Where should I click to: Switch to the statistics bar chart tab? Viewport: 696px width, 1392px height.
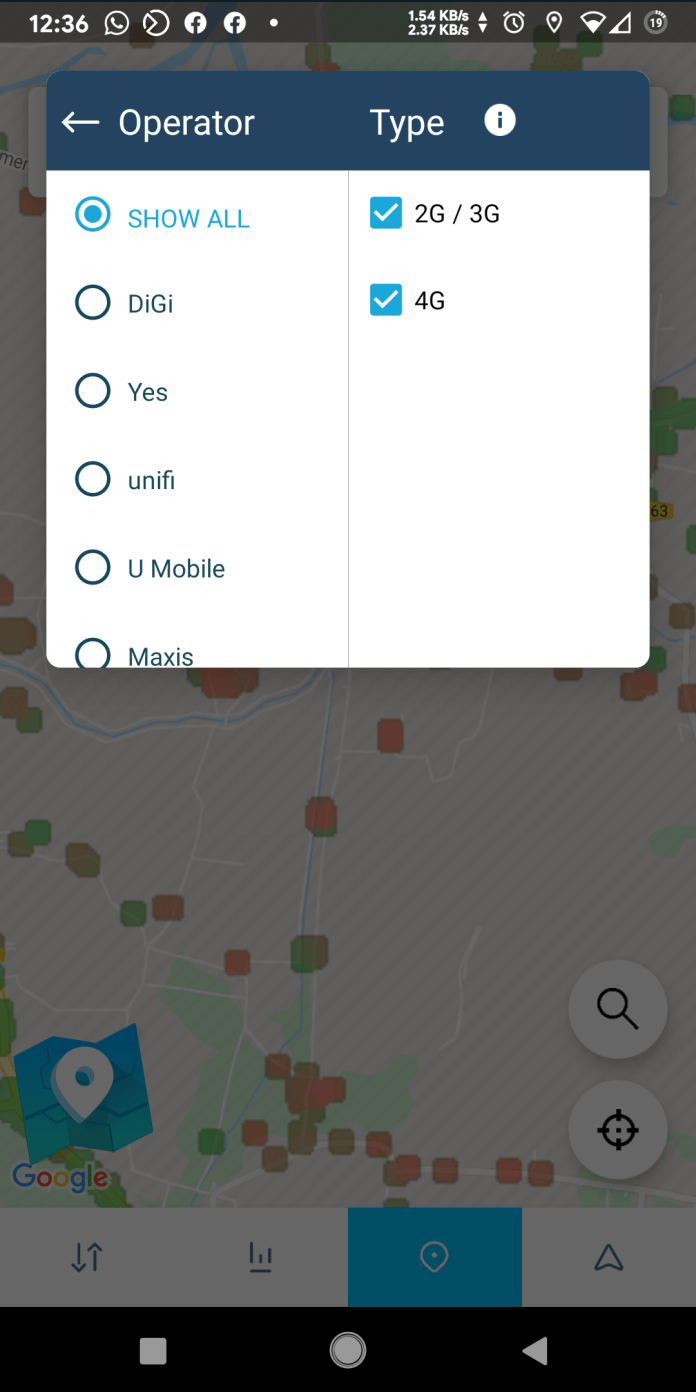tap(261, 1257)
